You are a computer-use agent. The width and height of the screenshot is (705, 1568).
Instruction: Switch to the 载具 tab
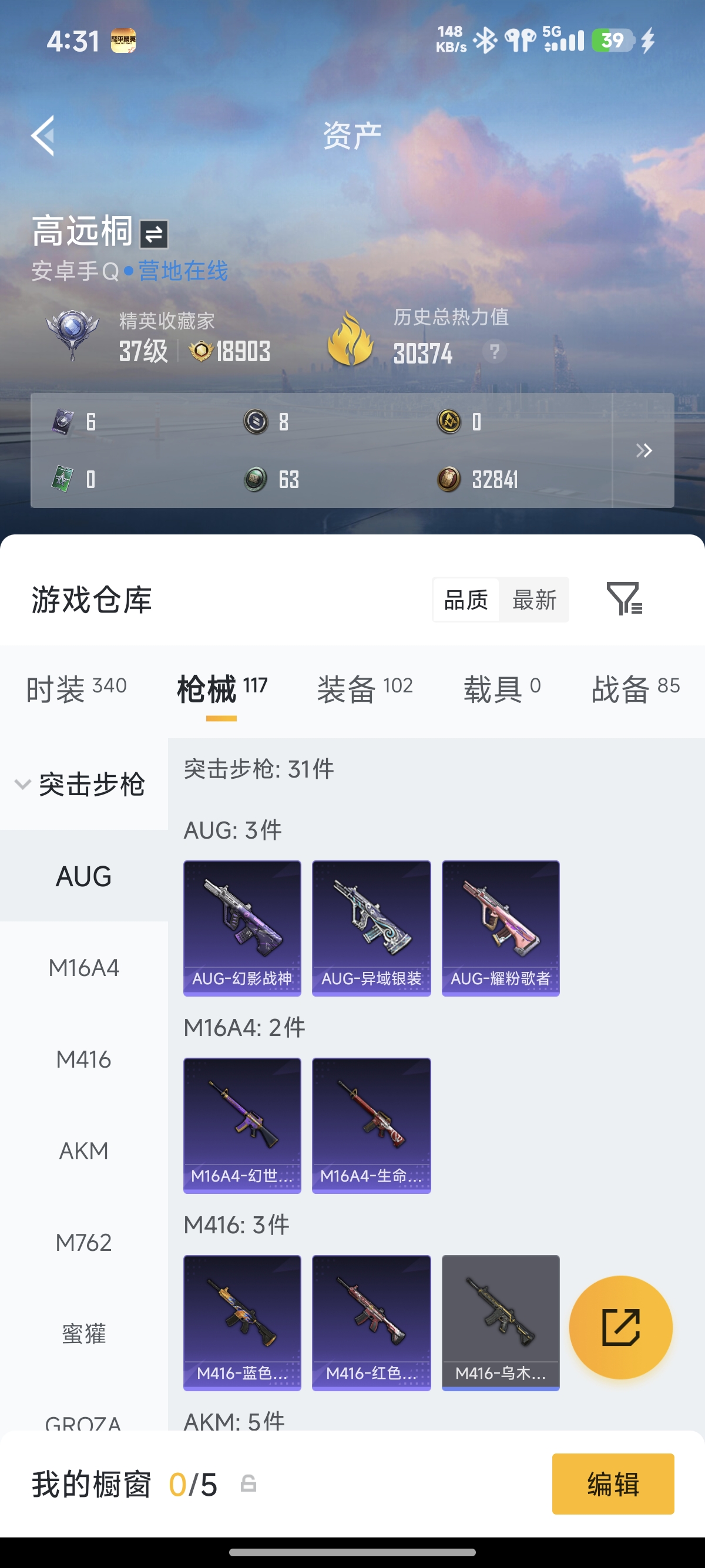click(502, 689)
